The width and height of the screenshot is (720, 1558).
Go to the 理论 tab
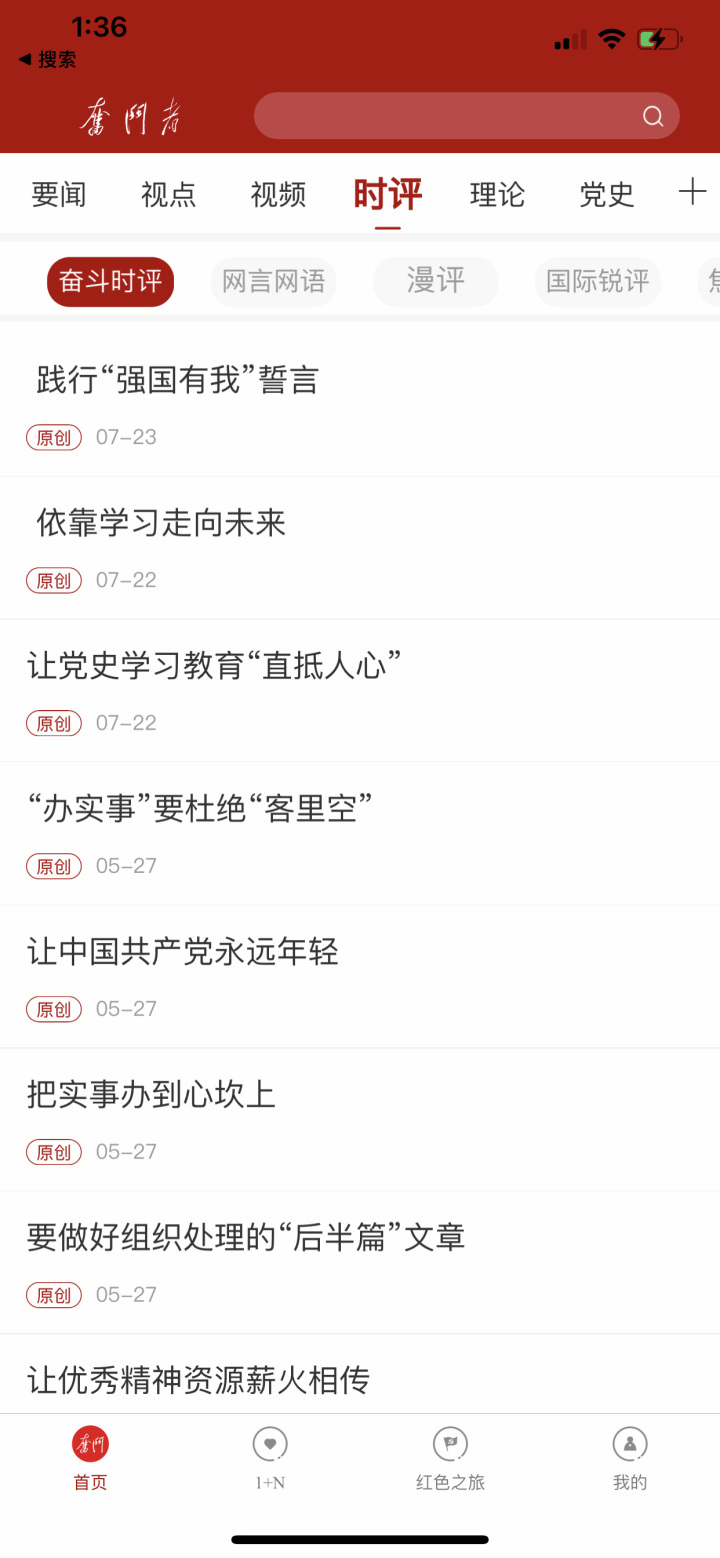pyautogui.click(x=497, y=194)
